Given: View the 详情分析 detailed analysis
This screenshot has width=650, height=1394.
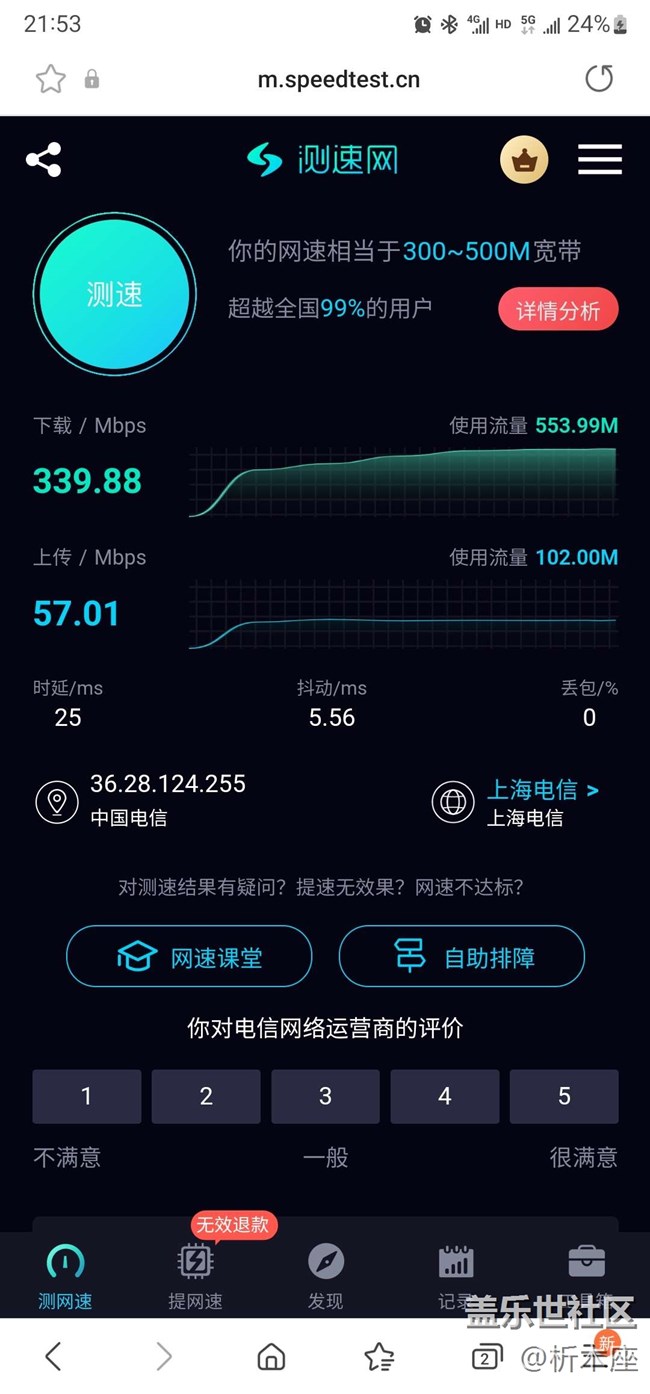Looking at the screenshot, I should pyautogui.click(x=558, y=310).
